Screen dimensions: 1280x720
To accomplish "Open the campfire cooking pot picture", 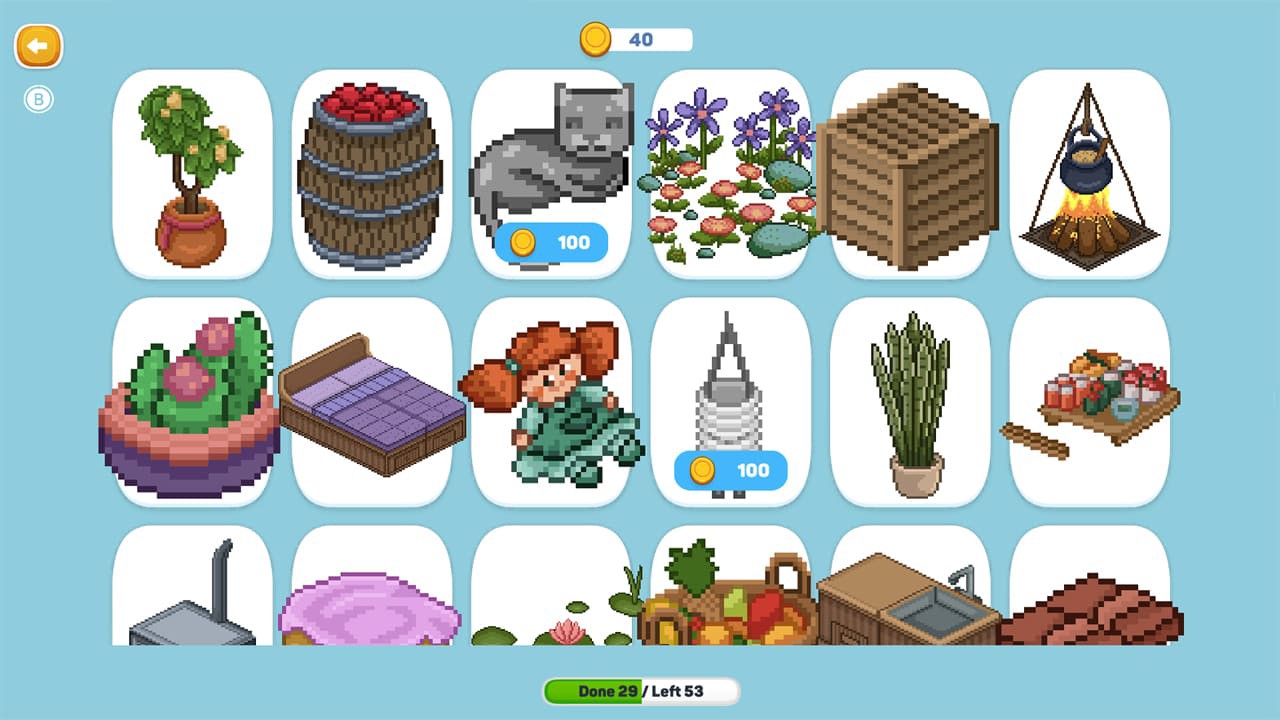I will click(1089, 174).
